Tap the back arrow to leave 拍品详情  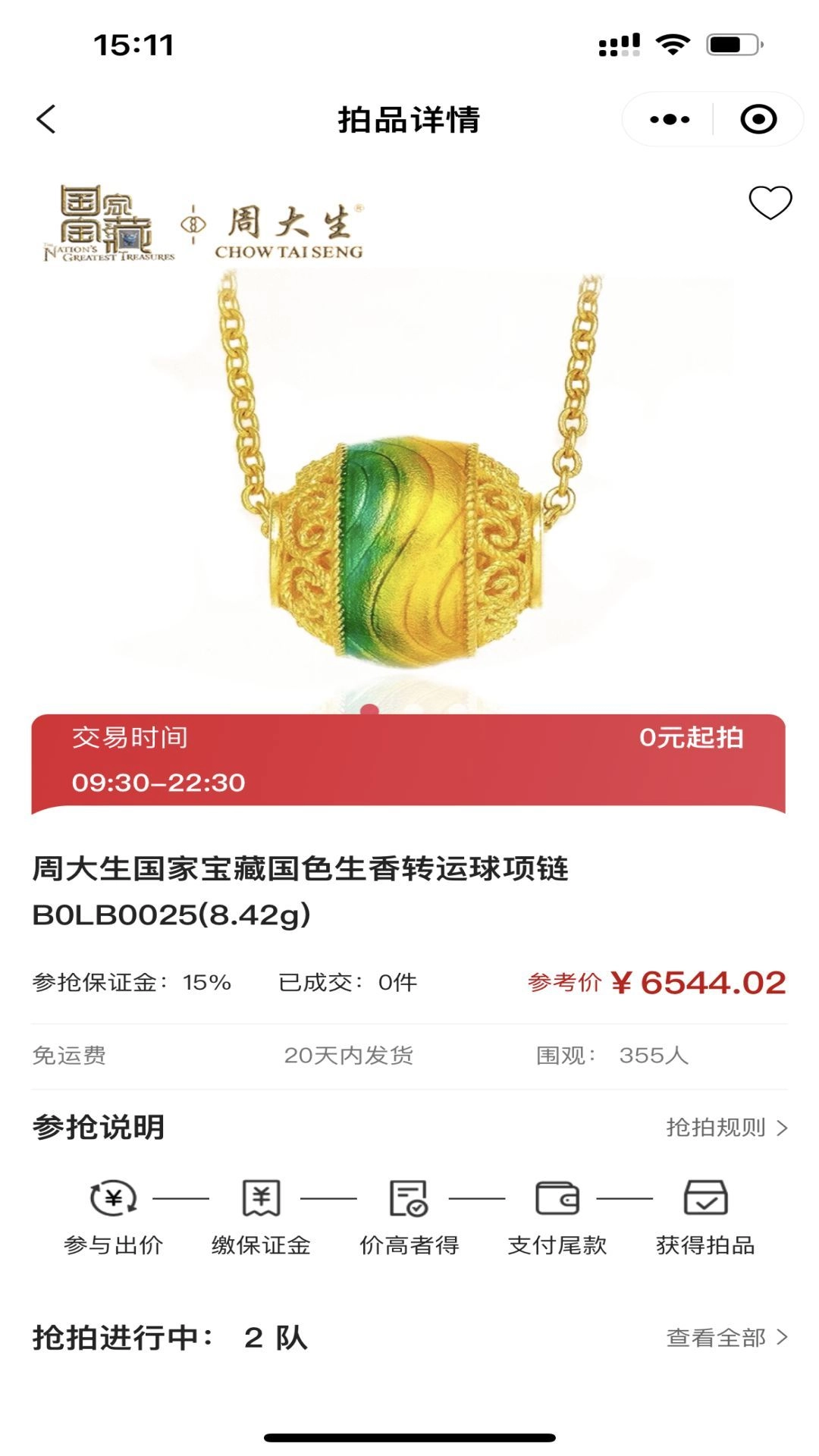click(x=47, y=119)
